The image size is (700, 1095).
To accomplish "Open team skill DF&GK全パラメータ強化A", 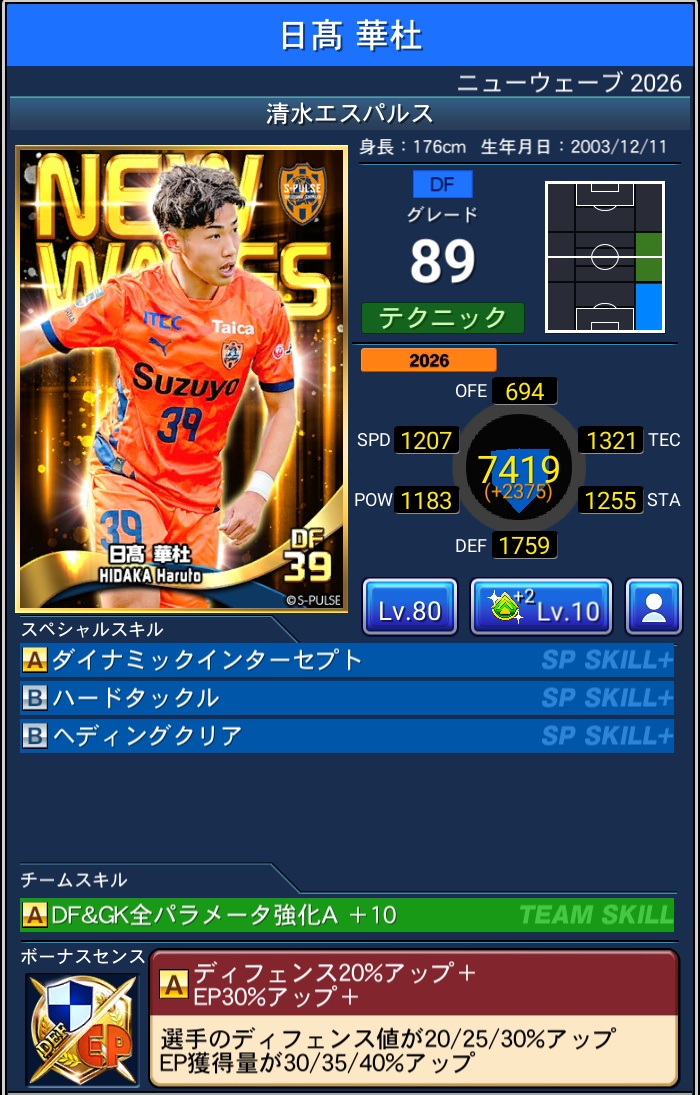I will click(347, 915).
